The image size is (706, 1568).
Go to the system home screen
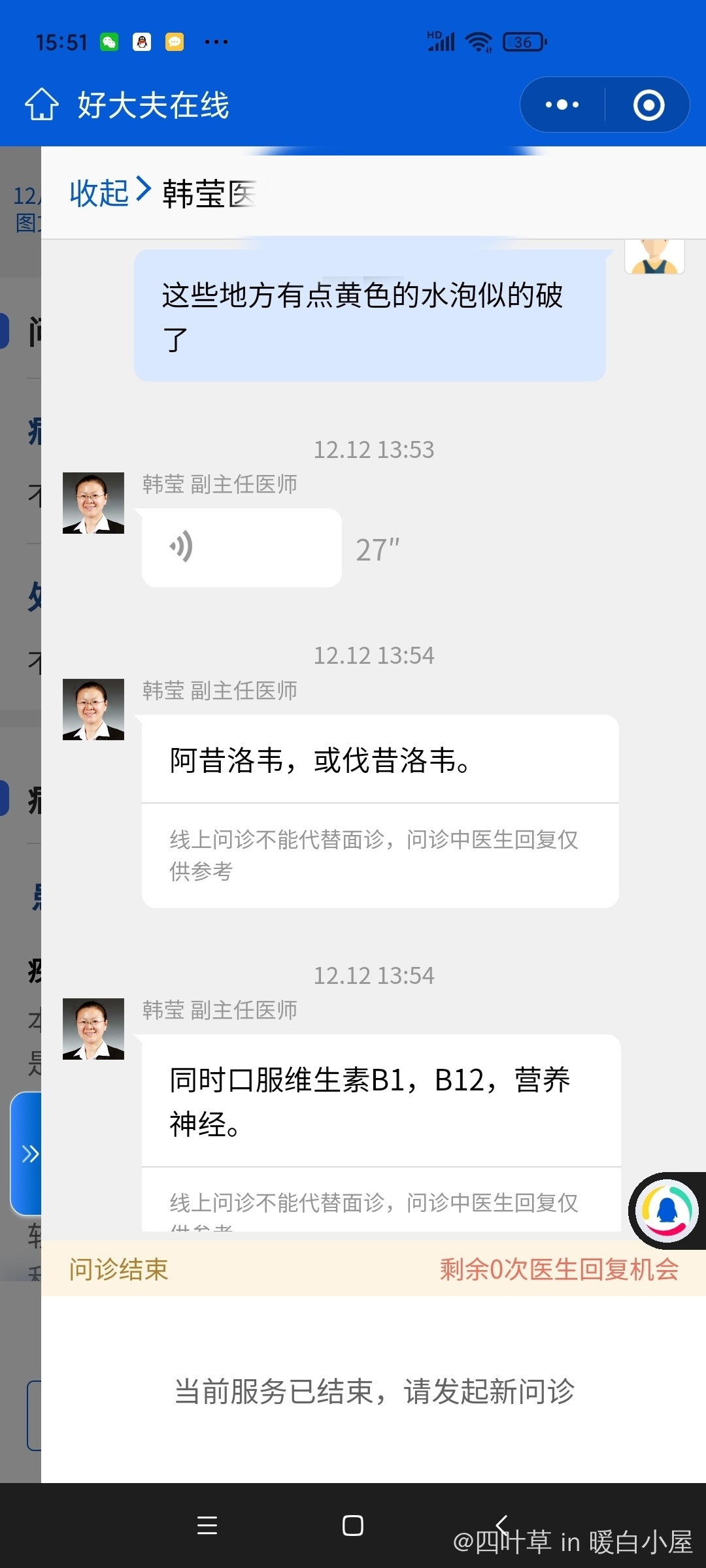[x=353, y=1525]
